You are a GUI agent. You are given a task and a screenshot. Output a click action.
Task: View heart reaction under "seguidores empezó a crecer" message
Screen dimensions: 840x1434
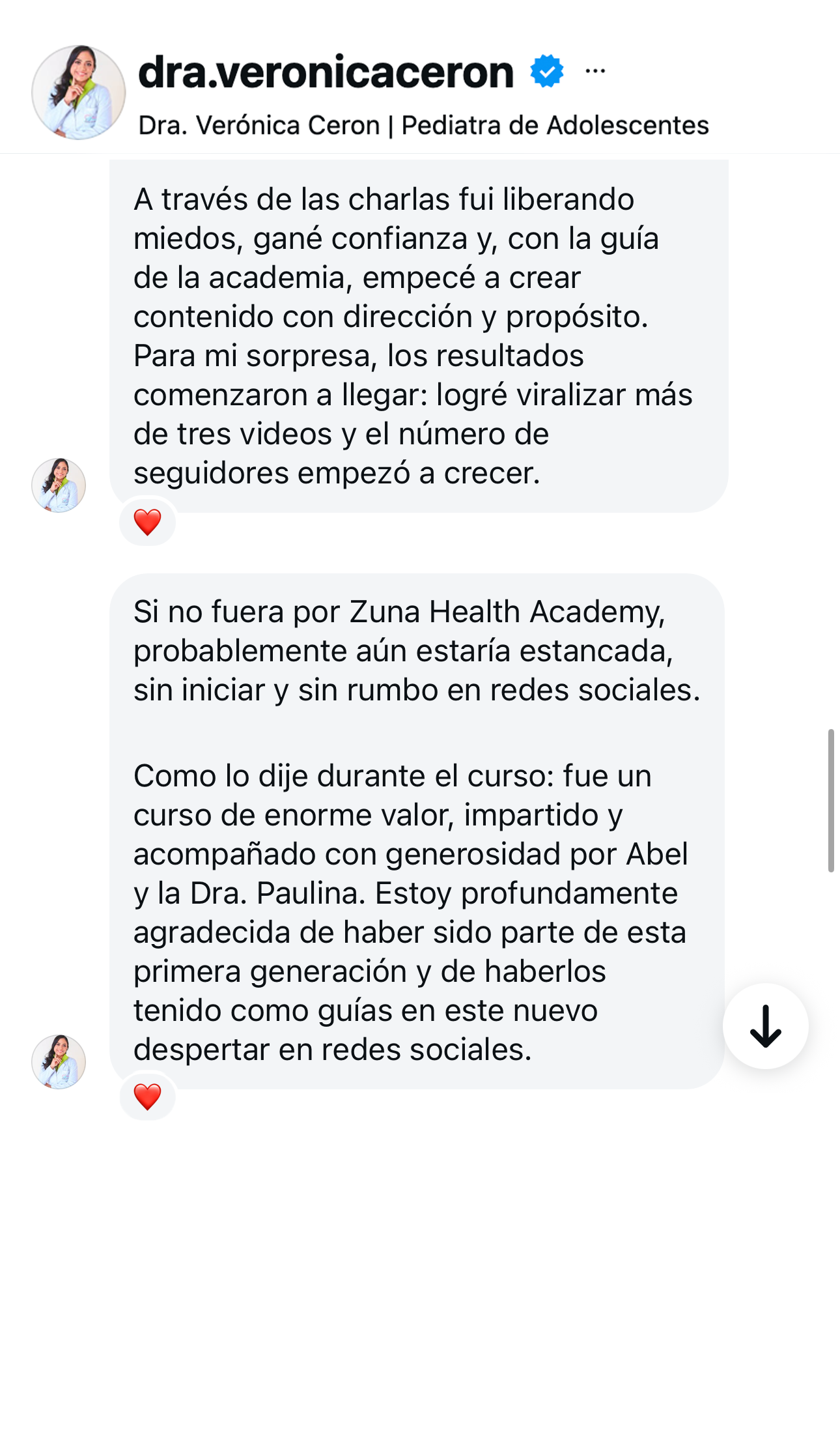tap(148, 522)
